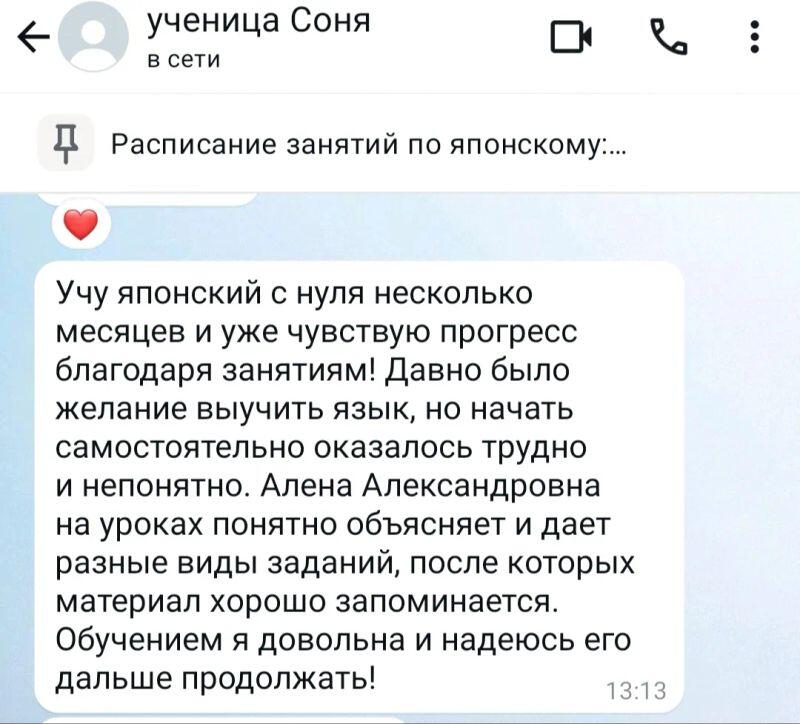Start a video call with ученица Соня
This screenshot has height=724, width=800.
(x=572, y=40)
